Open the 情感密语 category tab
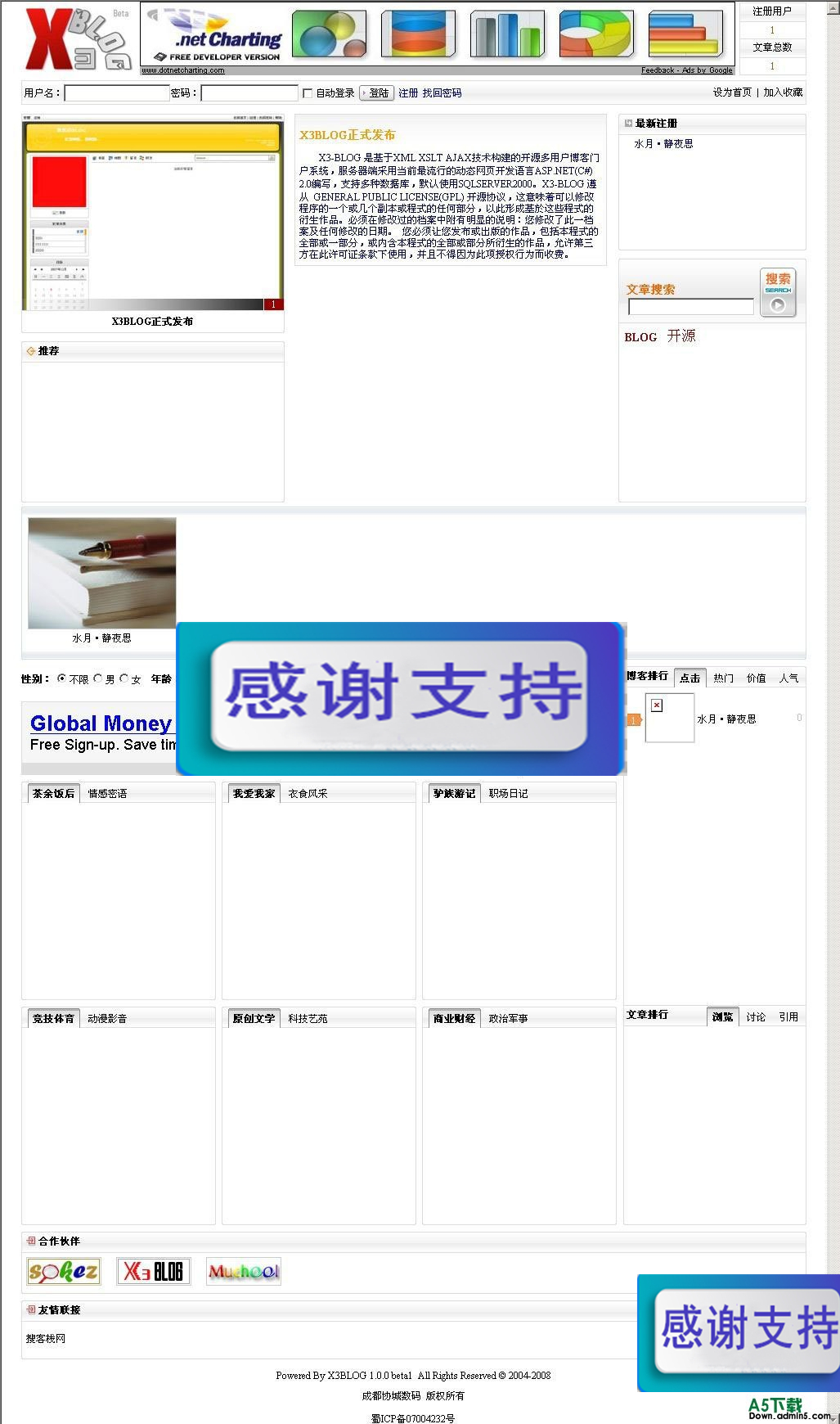 (x=107, y=794)
